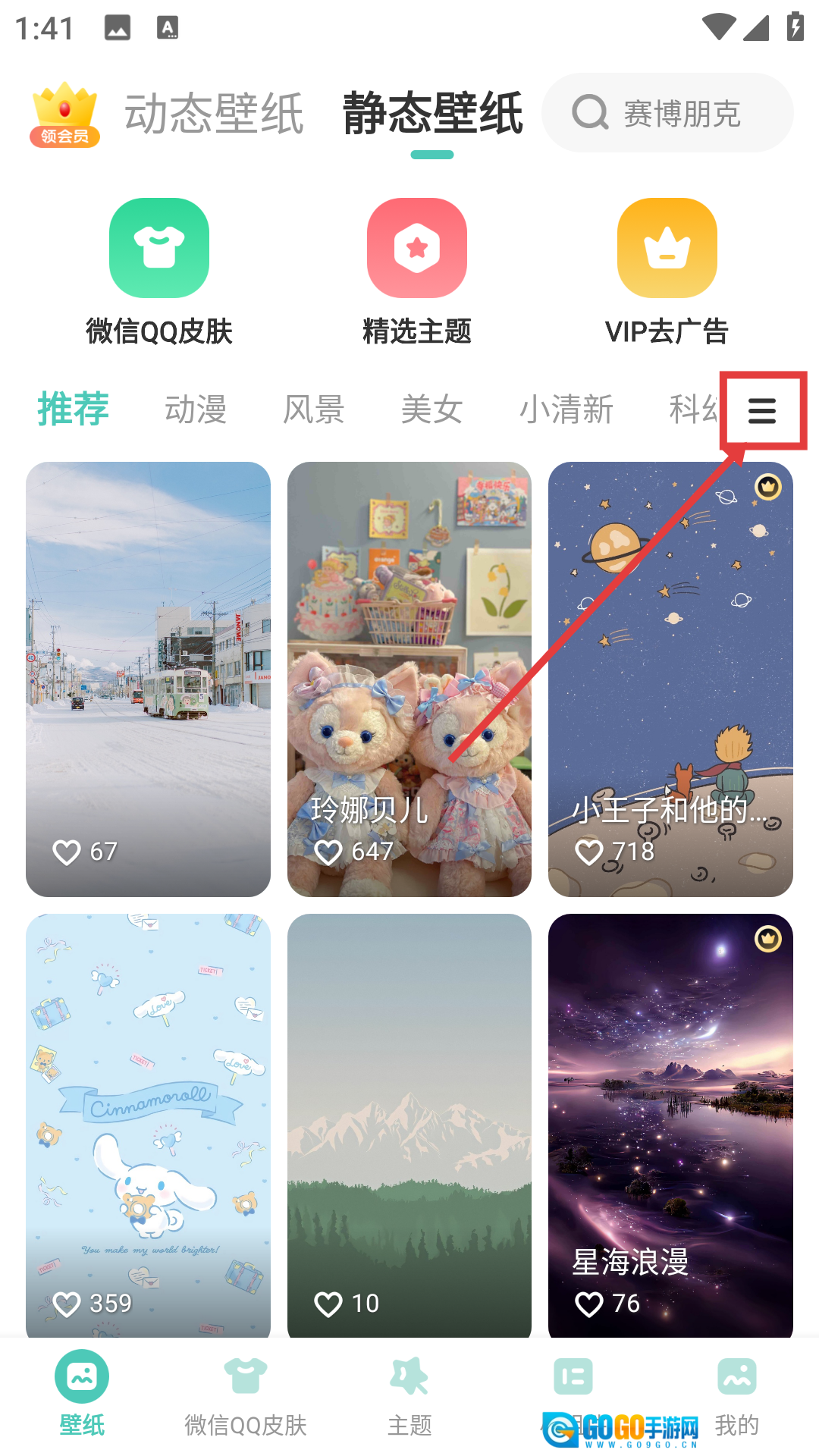
Task: Open VIP去广告 shortcut
Action: [667, 248]
